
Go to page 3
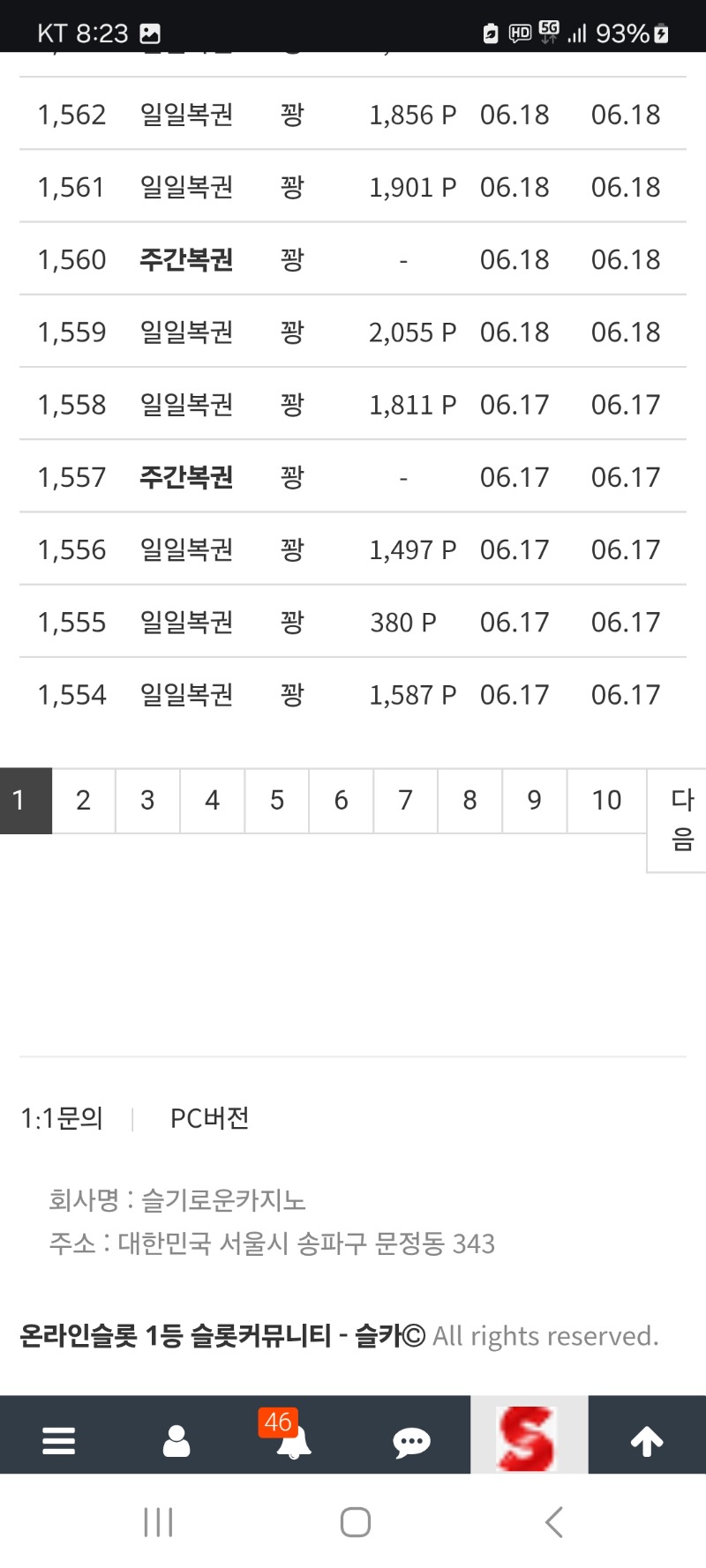[147, 800]
